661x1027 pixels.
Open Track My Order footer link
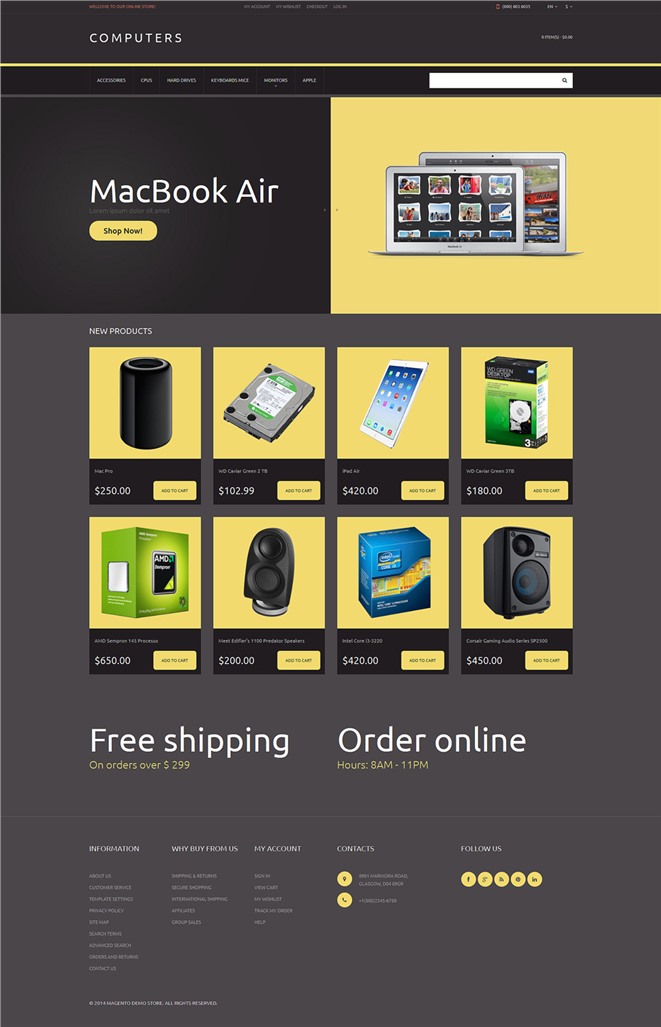pyautogui.click(x=273, y=911)
